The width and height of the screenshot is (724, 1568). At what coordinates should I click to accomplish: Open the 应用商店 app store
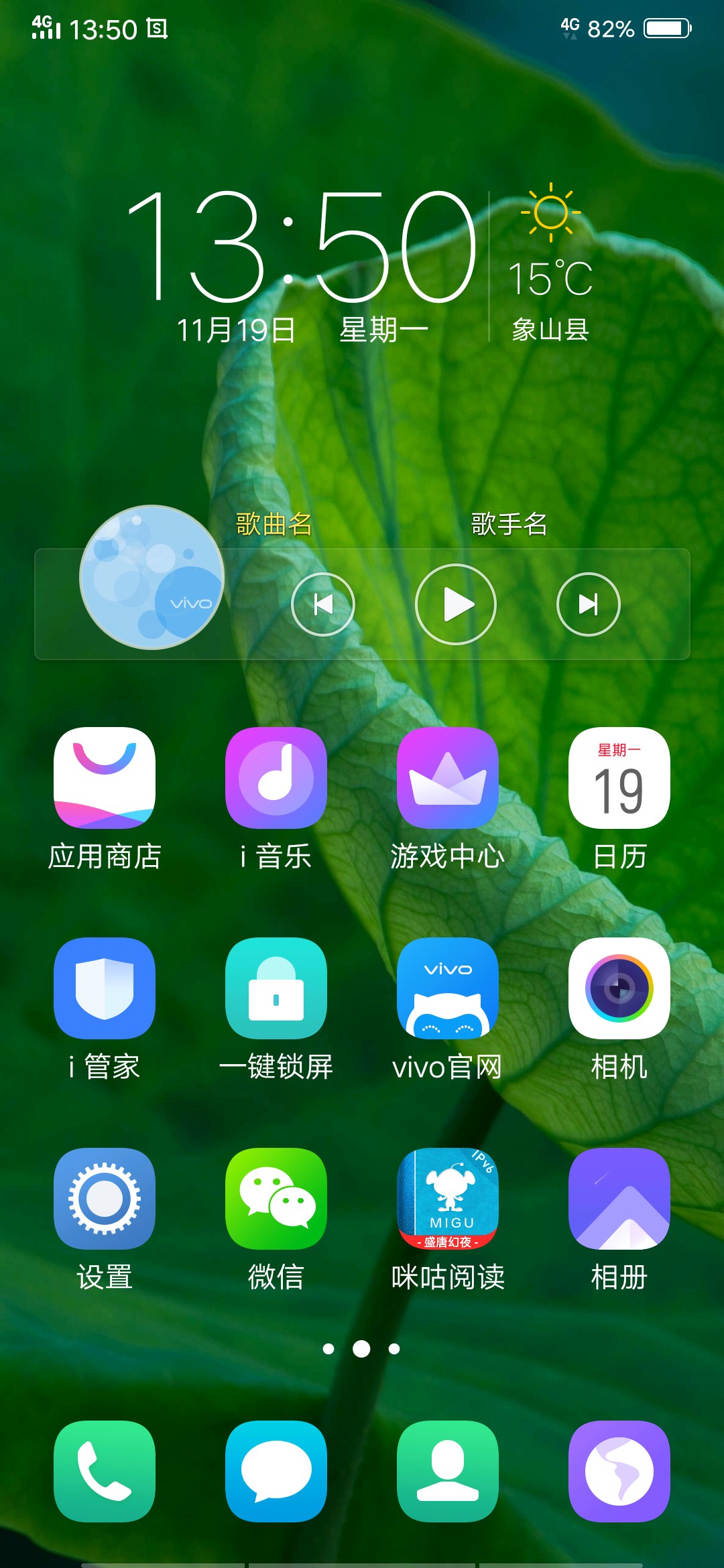click(x=105, y=778)
